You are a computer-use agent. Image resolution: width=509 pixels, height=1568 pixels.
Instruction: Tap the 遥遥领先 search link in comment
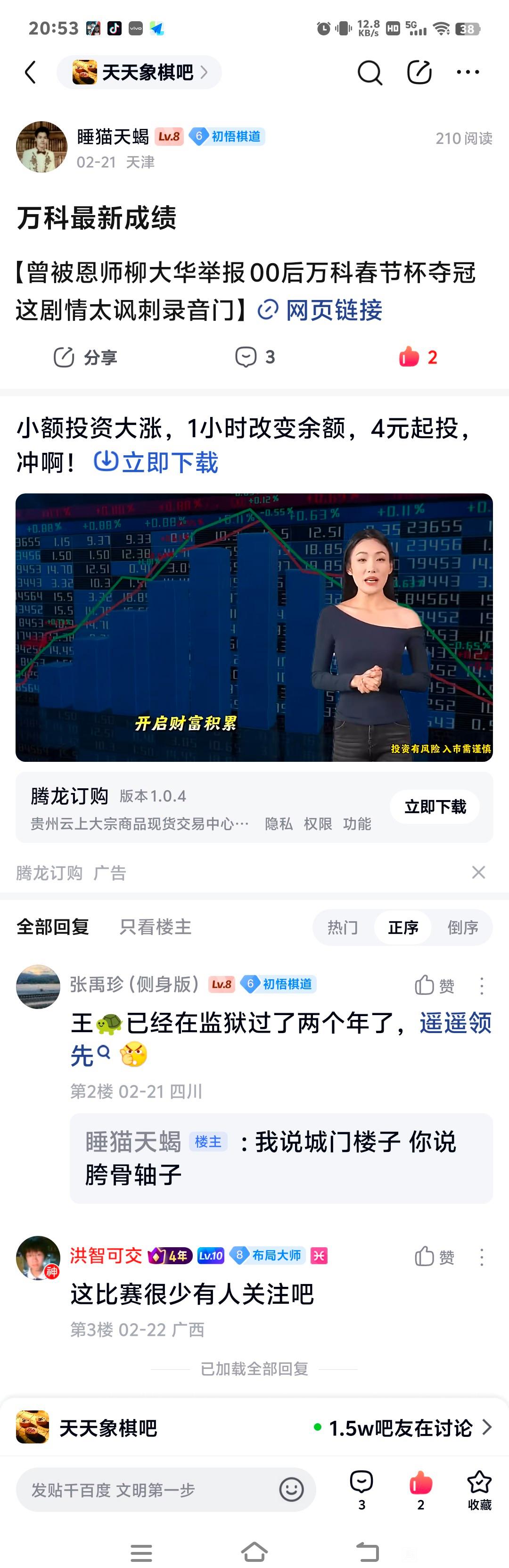pyautogui.click(x=455, y=1023)
